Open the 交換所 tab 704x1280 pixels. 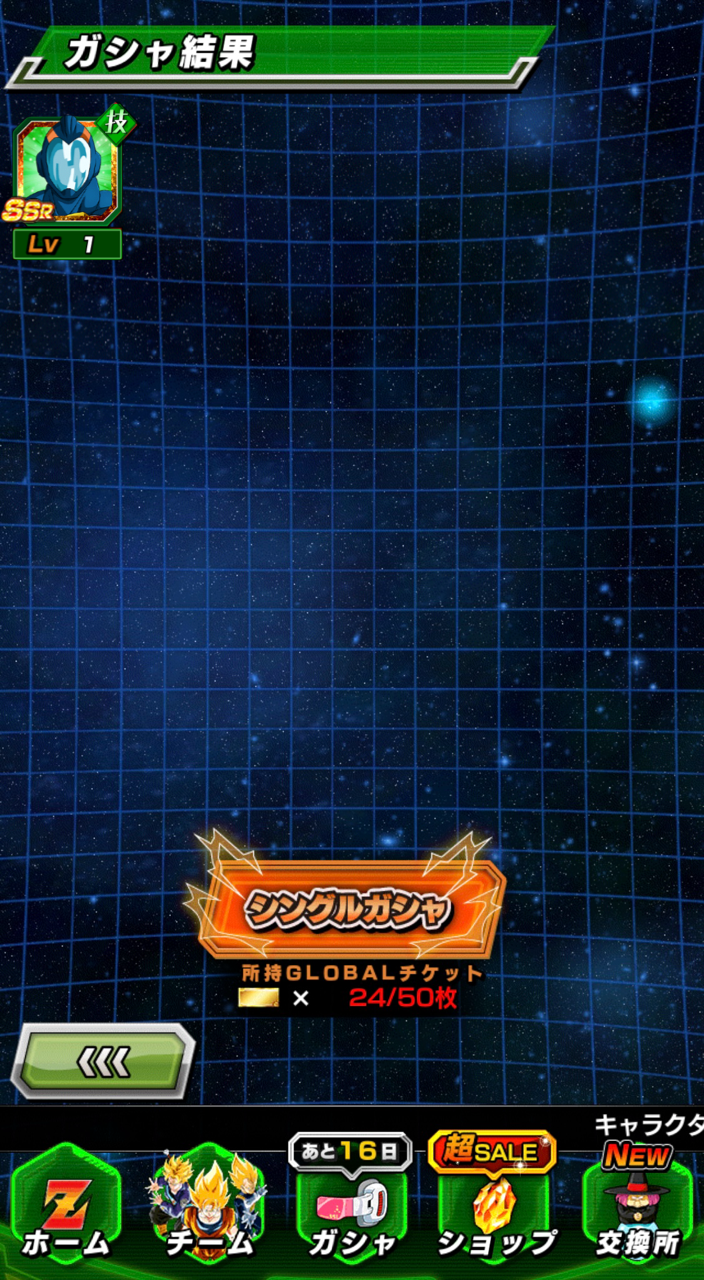(x=638, y=1207)
